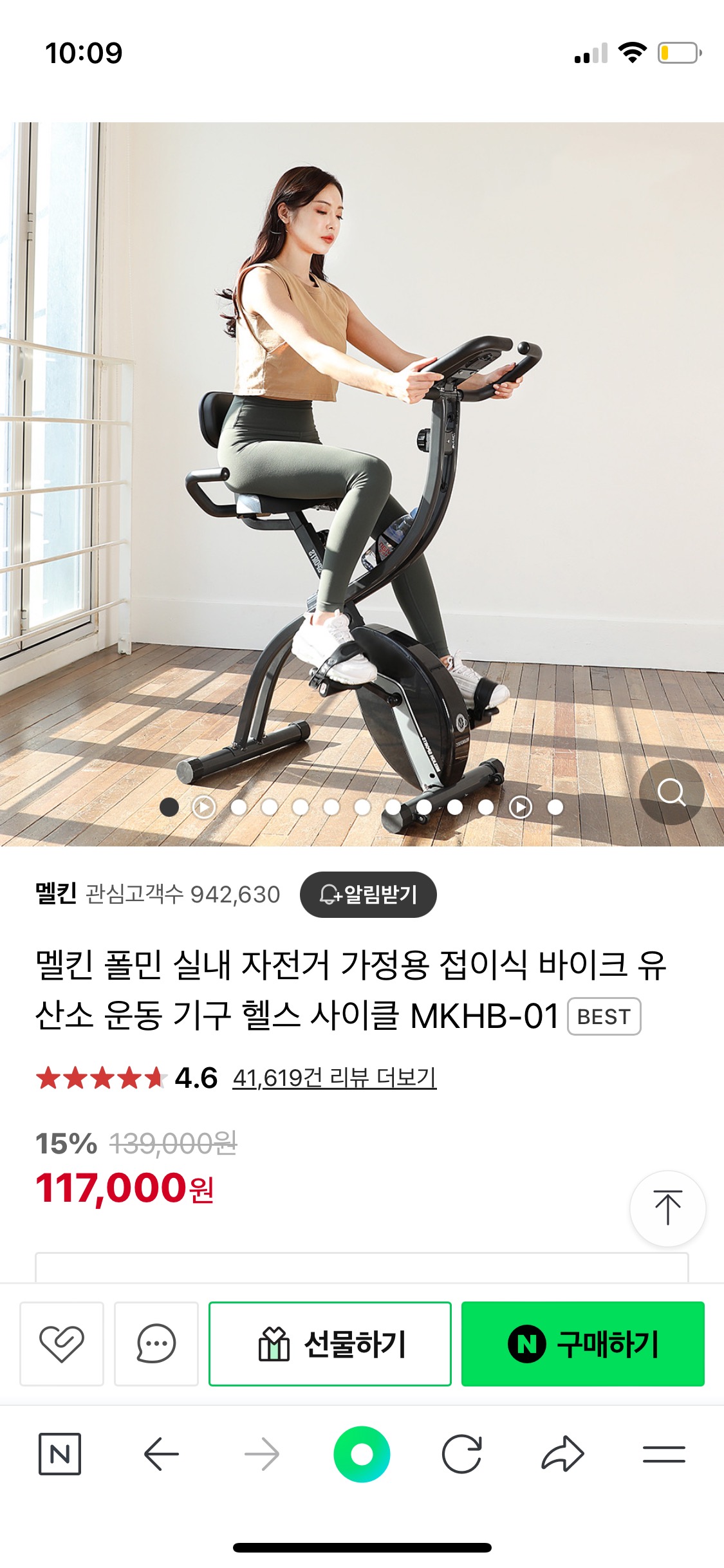Image resolution: width=724 pixels, height=1568 pixels.
Task: Open the 41,619건 리뷰 더보기 link
Action: [x=334, y=1078]
